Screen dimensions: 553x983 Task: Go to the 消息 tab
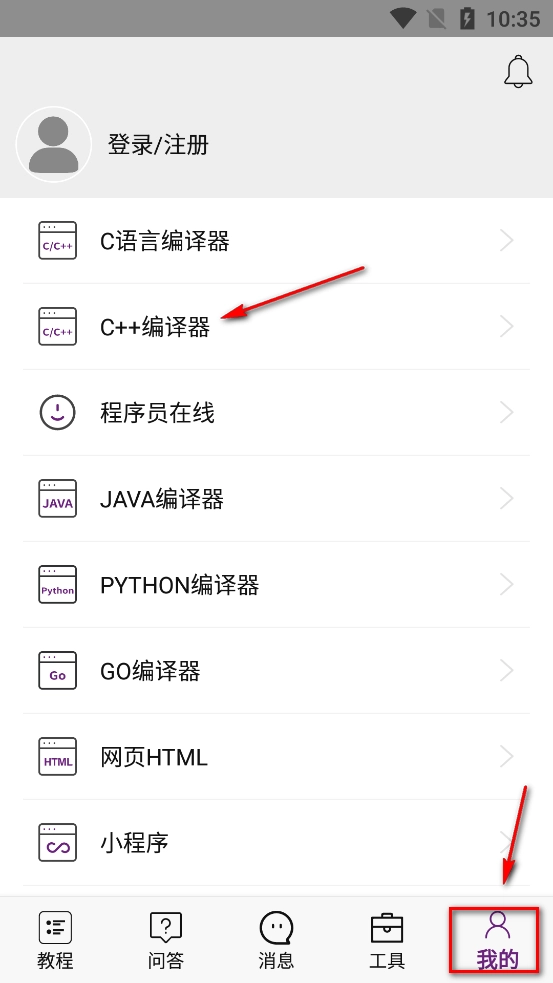276,940
